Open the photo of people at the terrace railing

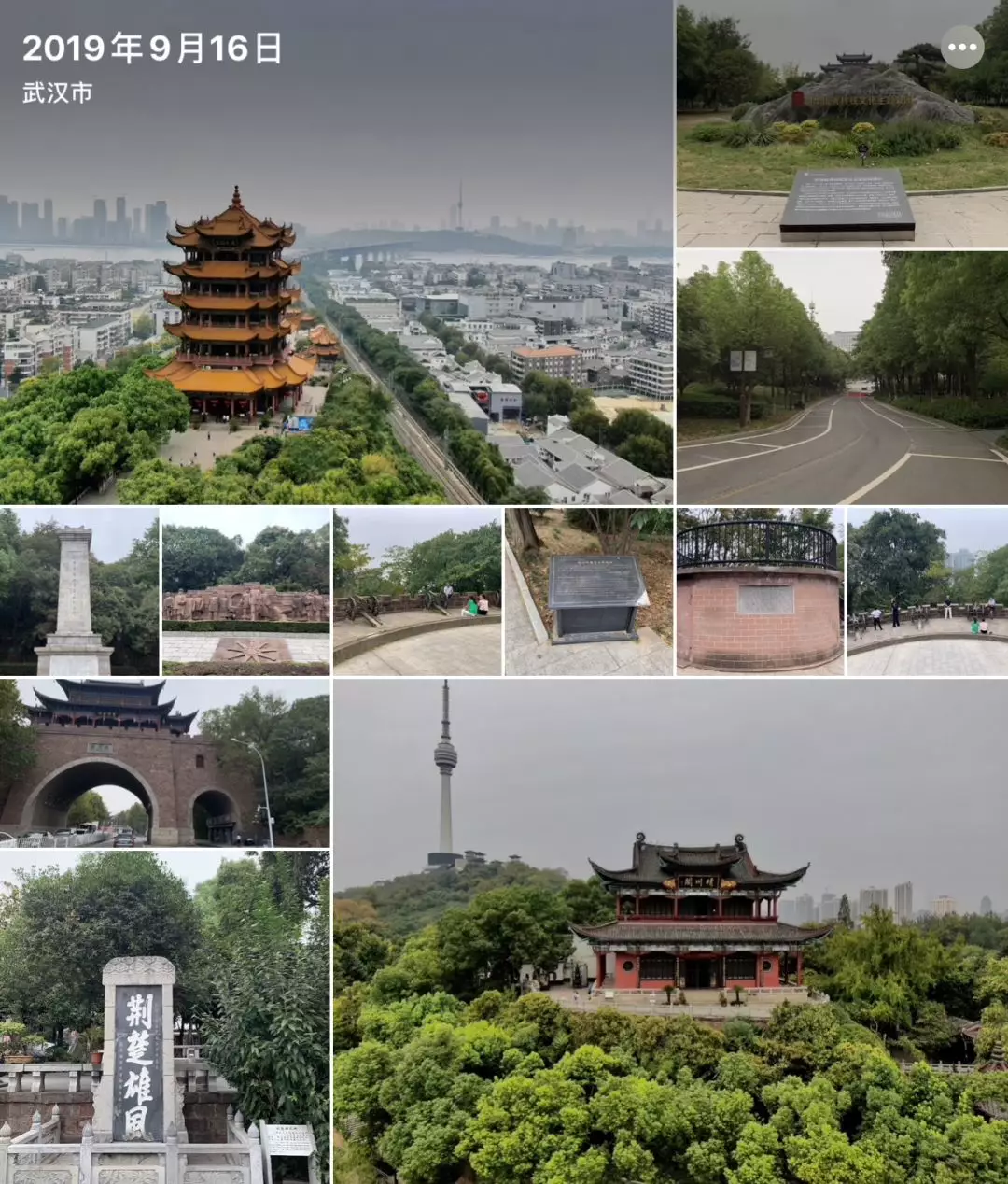click(x=928, y=591)
